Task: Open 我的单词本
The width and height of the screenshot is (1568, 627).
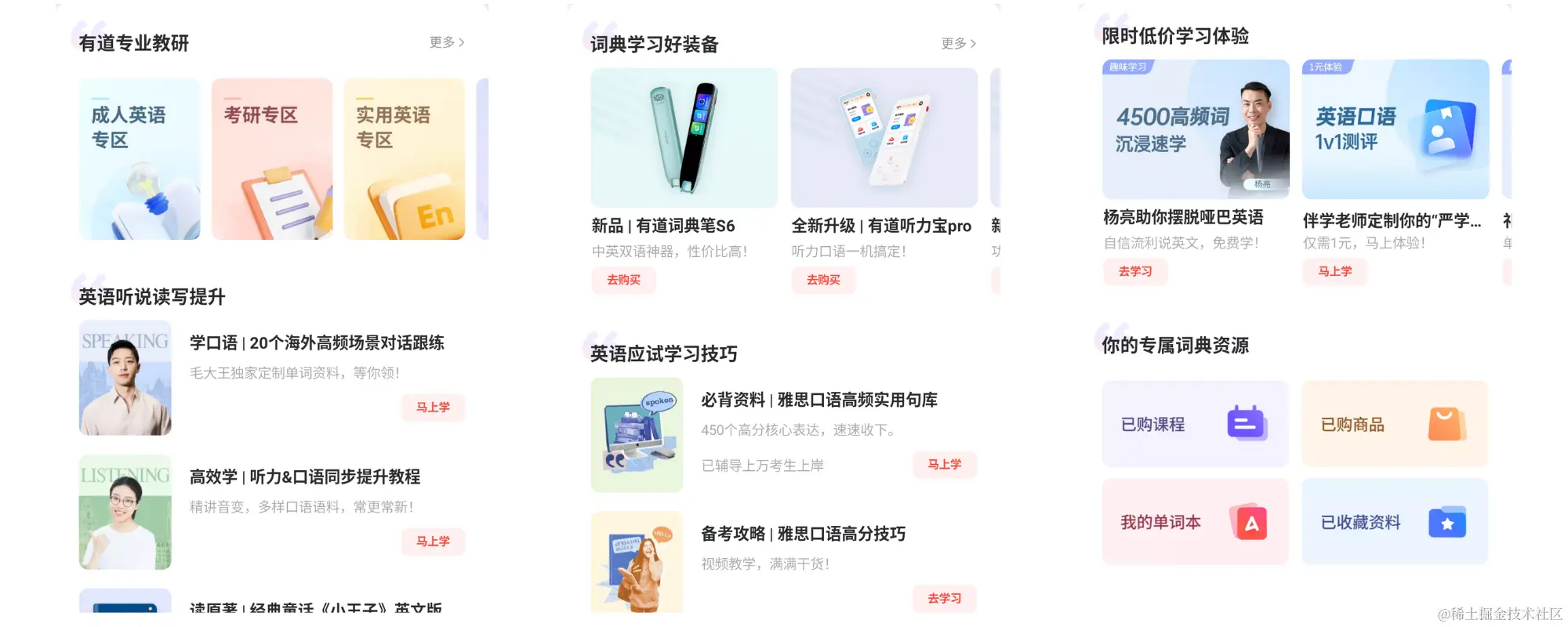Action: point(1195,522)
